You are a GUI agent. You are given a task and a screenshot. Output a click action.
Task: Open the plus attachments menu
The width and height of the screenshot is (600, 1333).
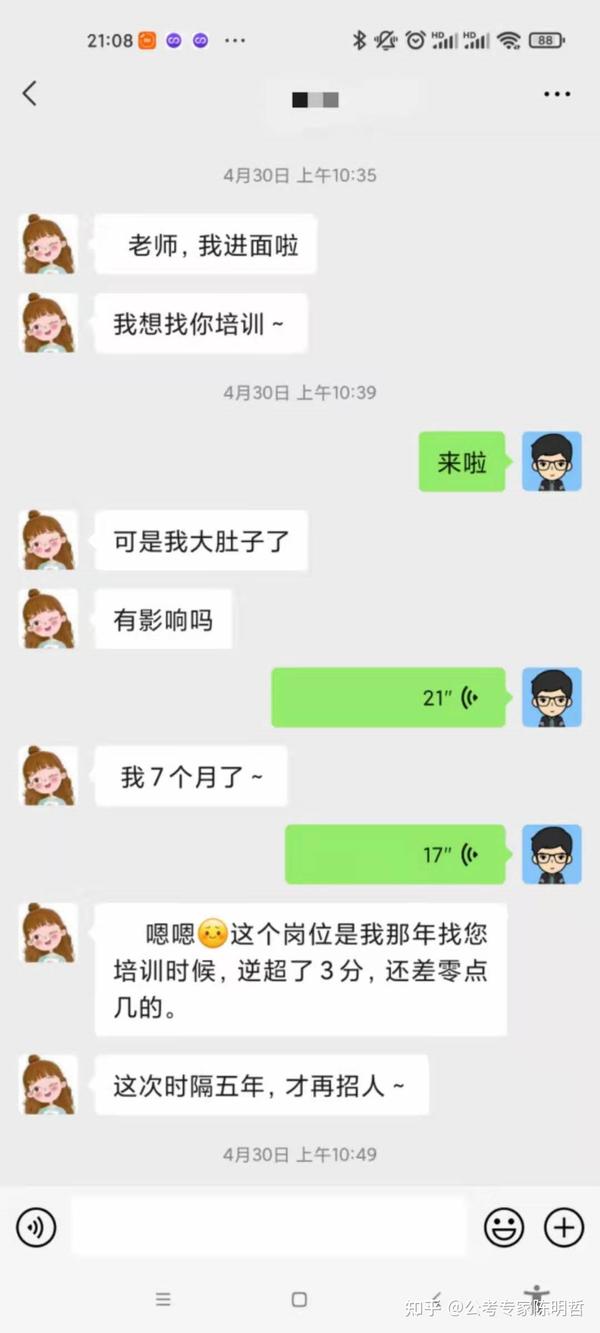(x=563, y=1226)
